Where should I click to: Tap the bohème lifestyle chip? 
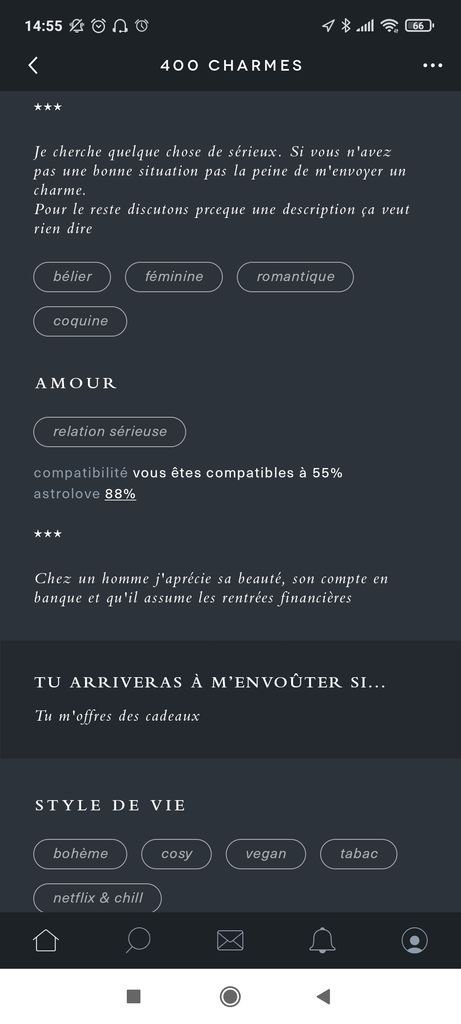80,854
